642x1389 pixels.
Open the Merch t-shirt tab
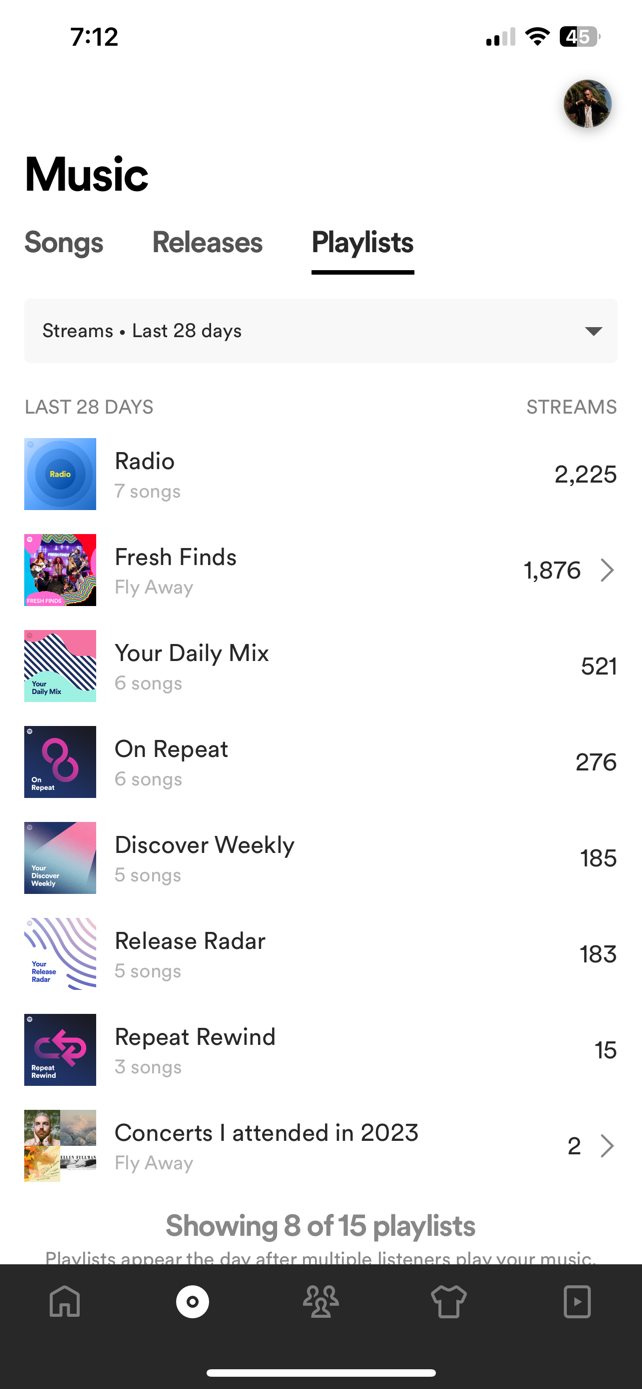(x=449, y=1301)
